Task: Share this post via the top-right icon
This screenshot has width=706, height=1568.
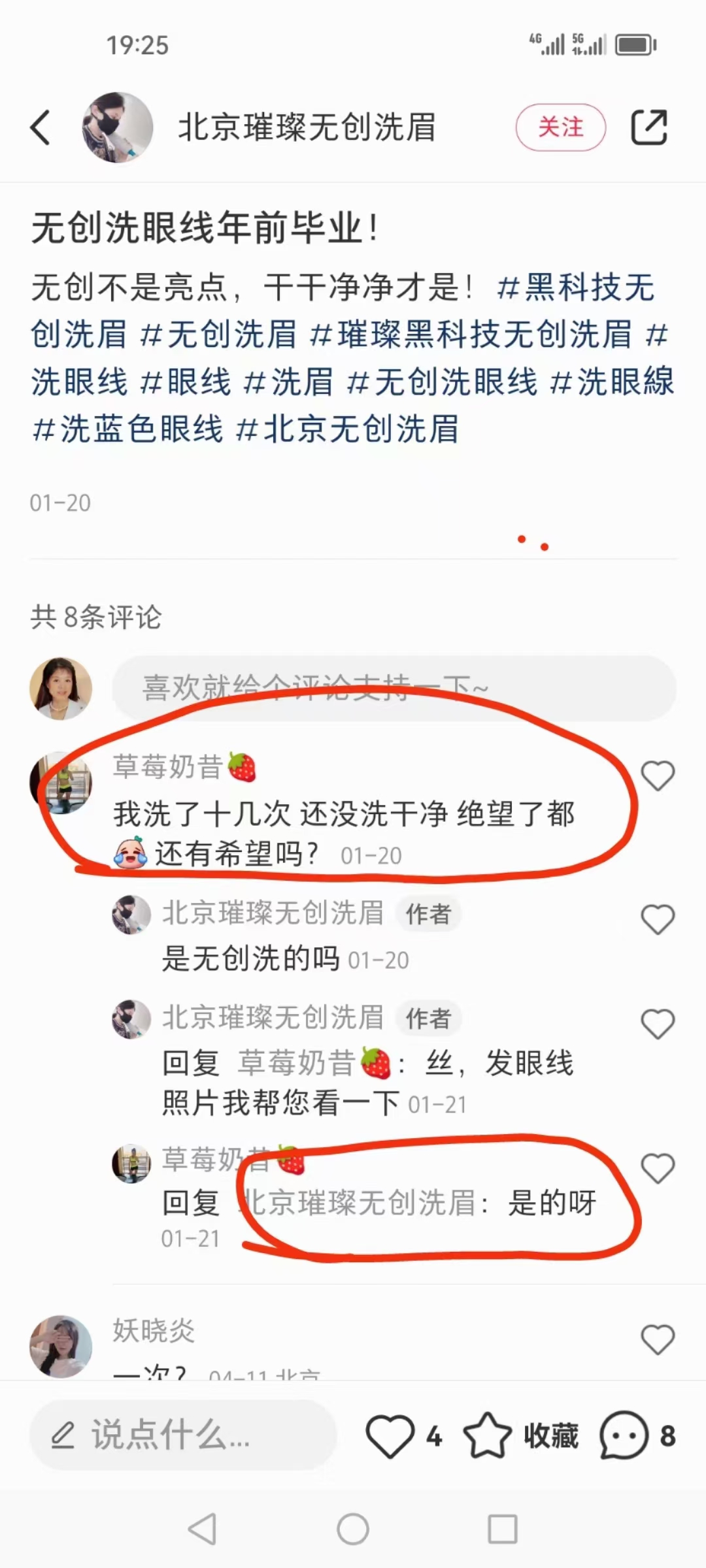Action: pyautogui.click(x=648, y=127)
